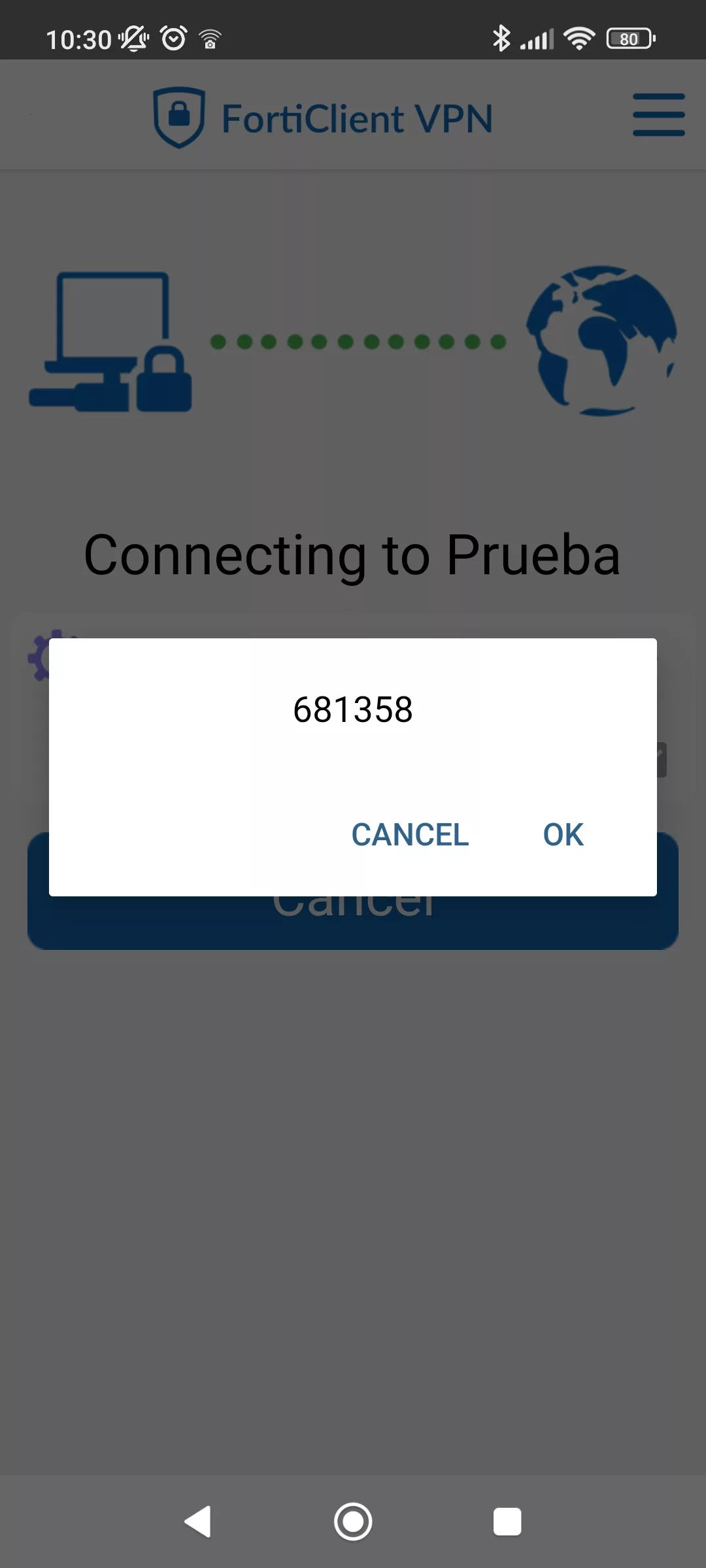
Task: Return to the home screen
Action: pos(353,1522)
